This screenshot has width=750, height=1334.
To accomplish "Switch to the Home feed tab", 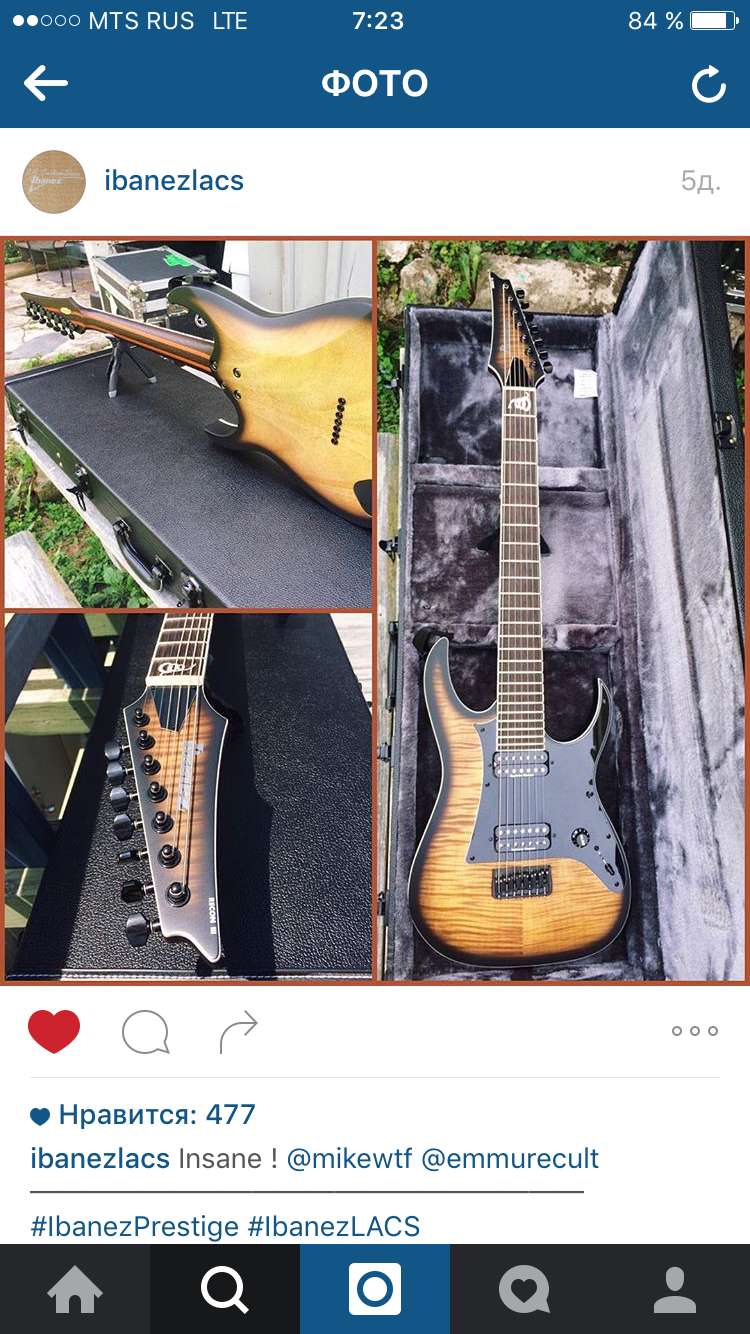I will (75, 1290).
